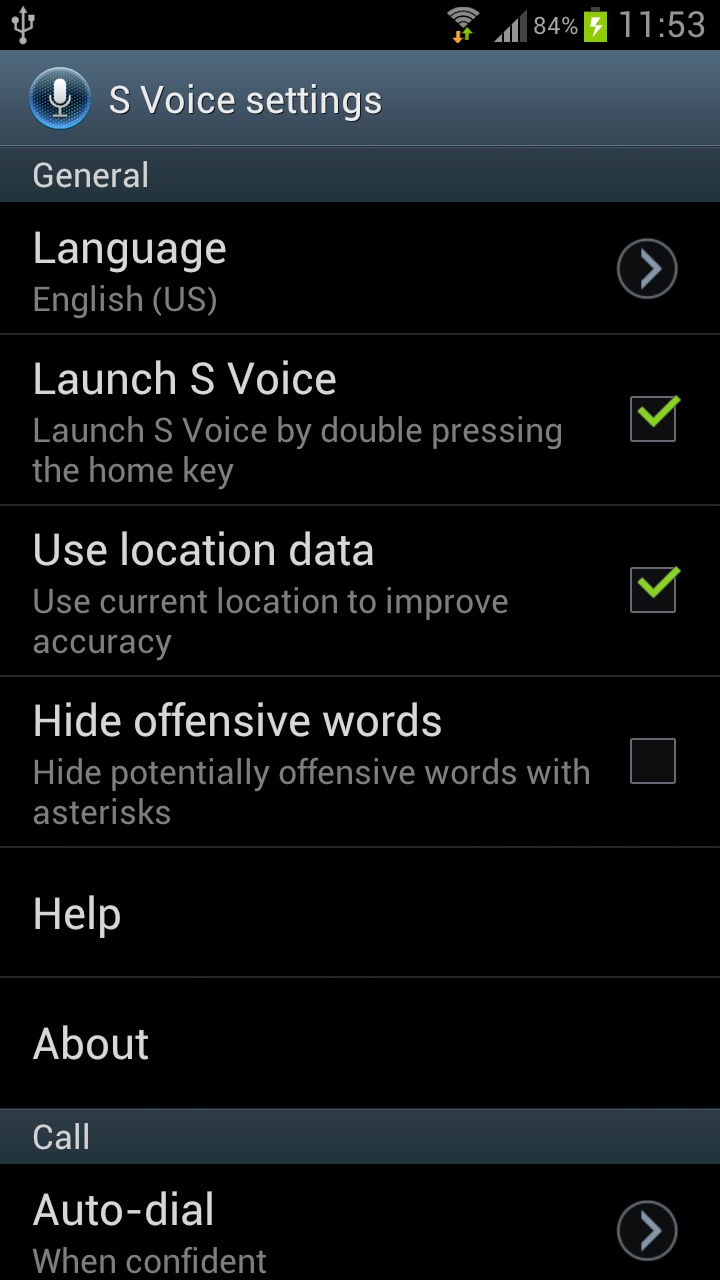The height and width of the screenshot is (1280, 720).
Task: Disable Use location data checkbox
Action: (x=653, y=589)
